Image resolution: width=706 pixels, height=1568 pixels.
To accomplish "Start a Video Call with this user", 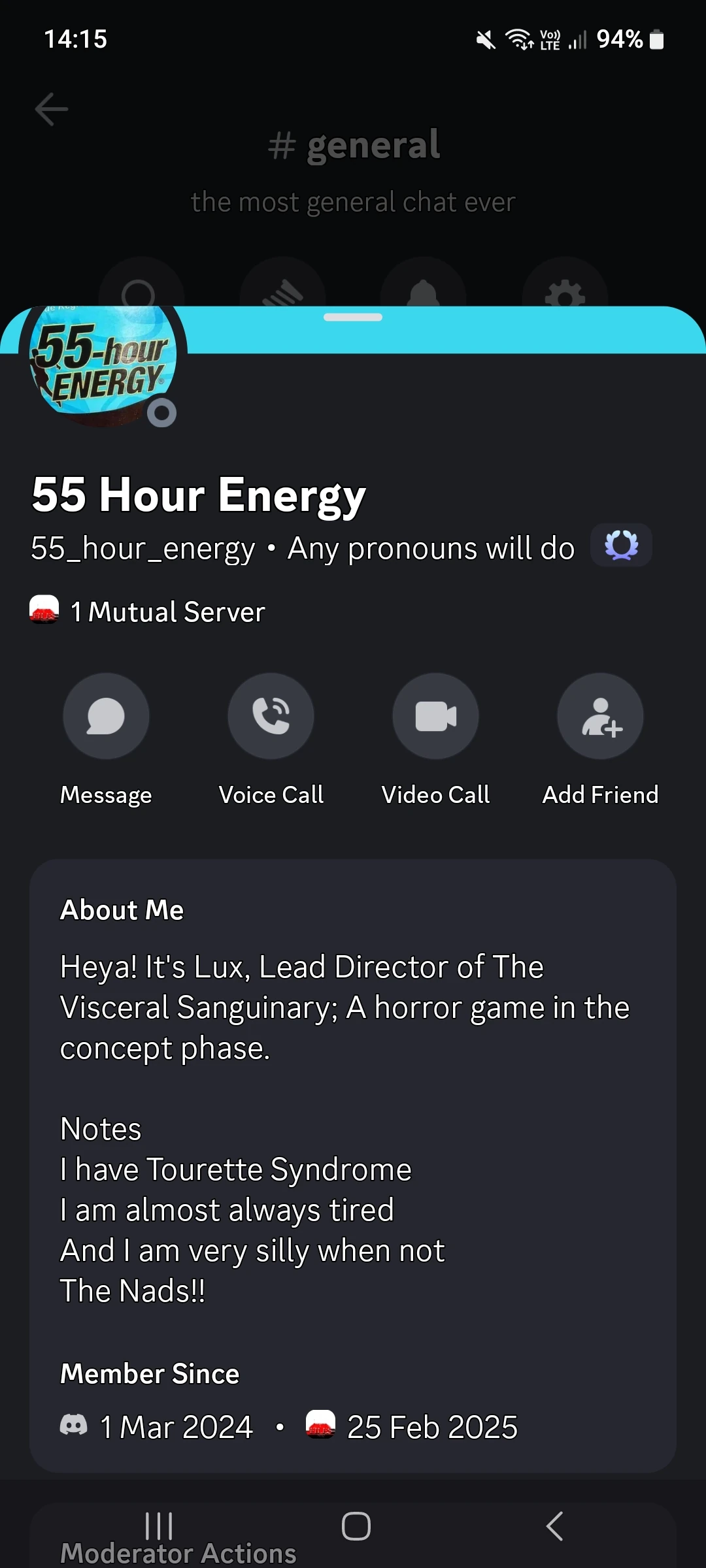I will 435,716.
